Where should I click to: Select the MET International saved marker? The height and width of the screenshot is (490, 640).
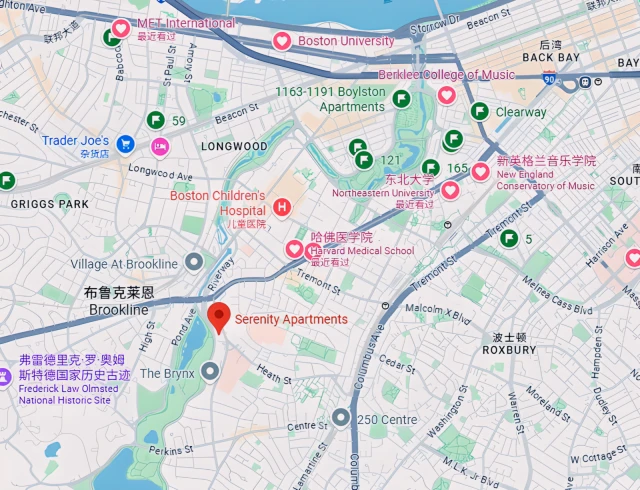pos(121,28)
